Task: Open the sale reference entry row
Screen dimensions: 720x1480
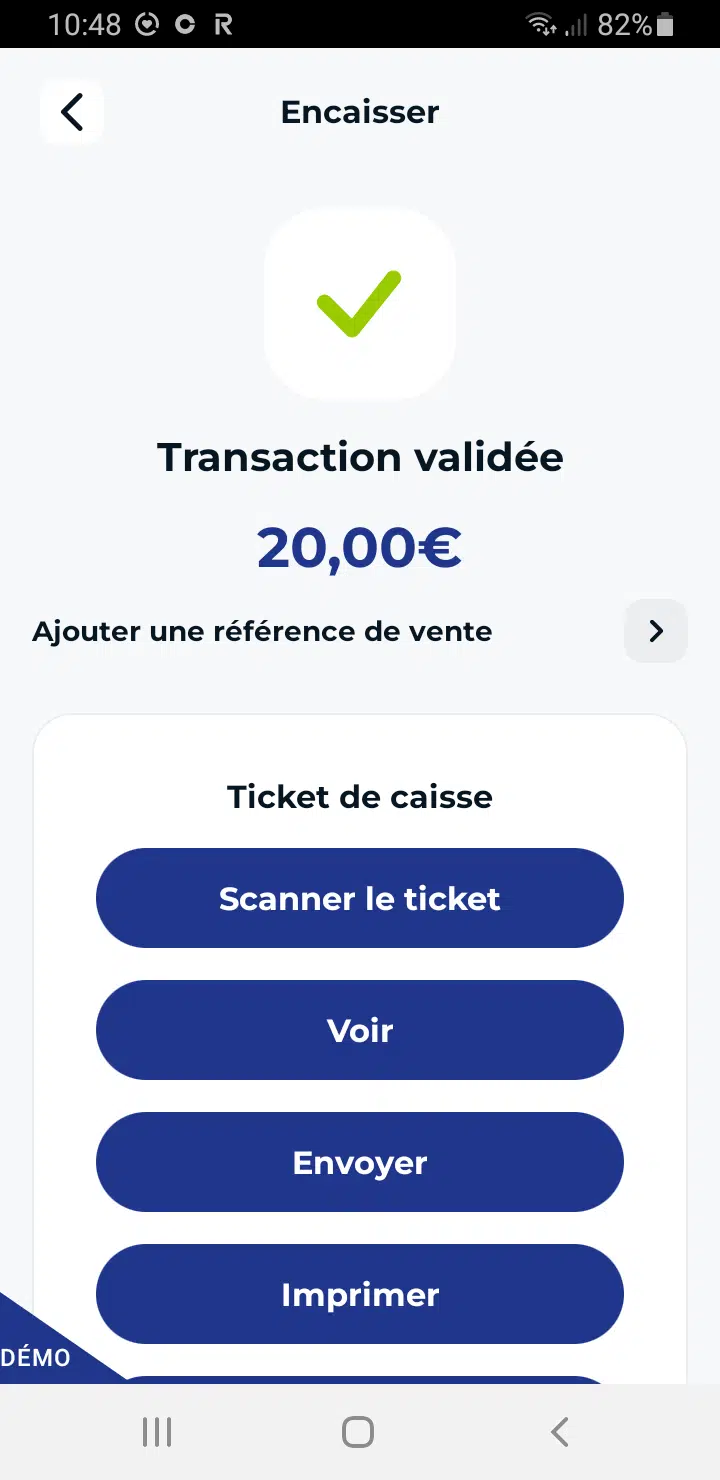Action: click(262, 631)
